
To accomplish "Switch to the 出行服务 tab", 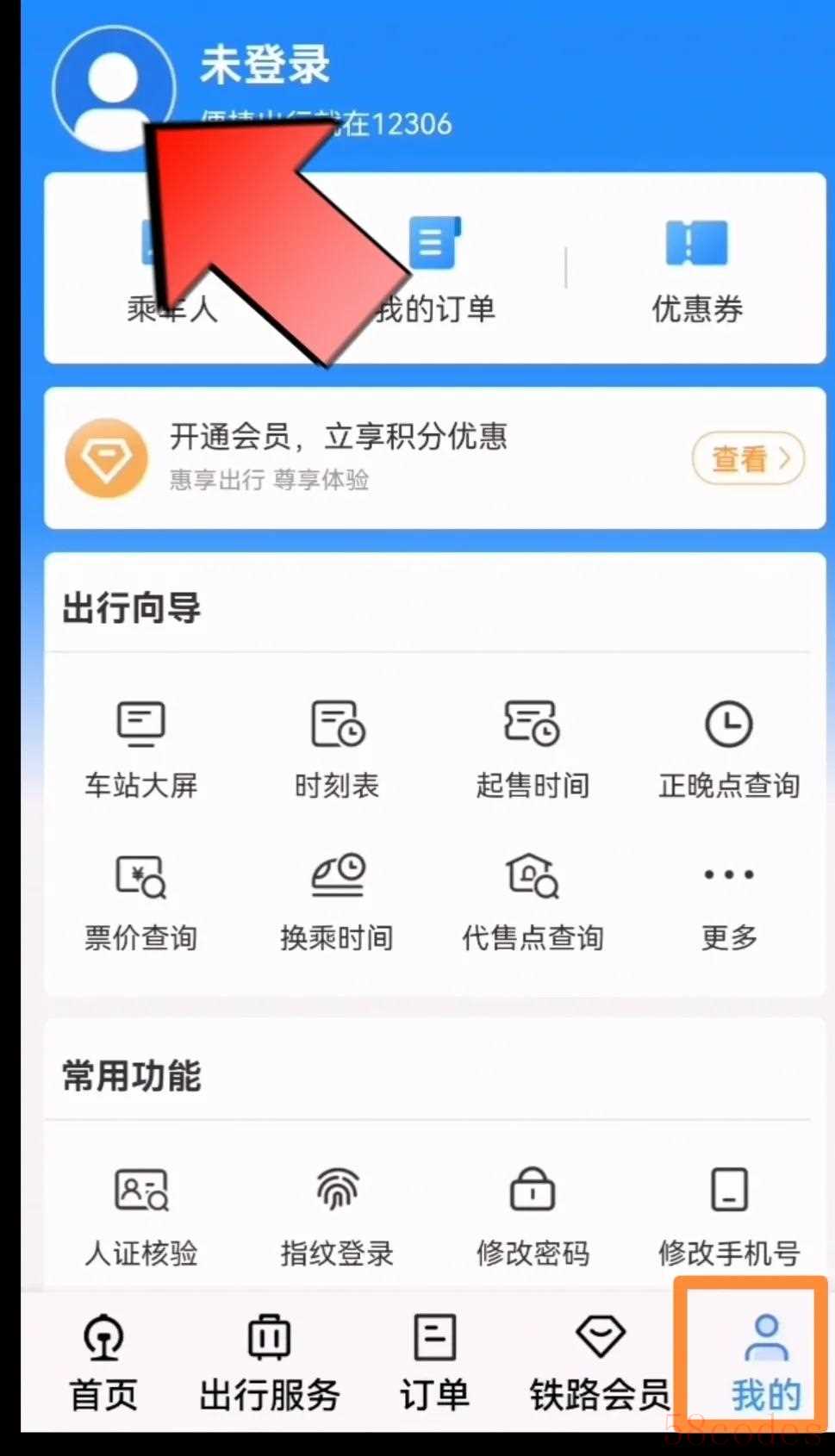I will coord(270,1363).
